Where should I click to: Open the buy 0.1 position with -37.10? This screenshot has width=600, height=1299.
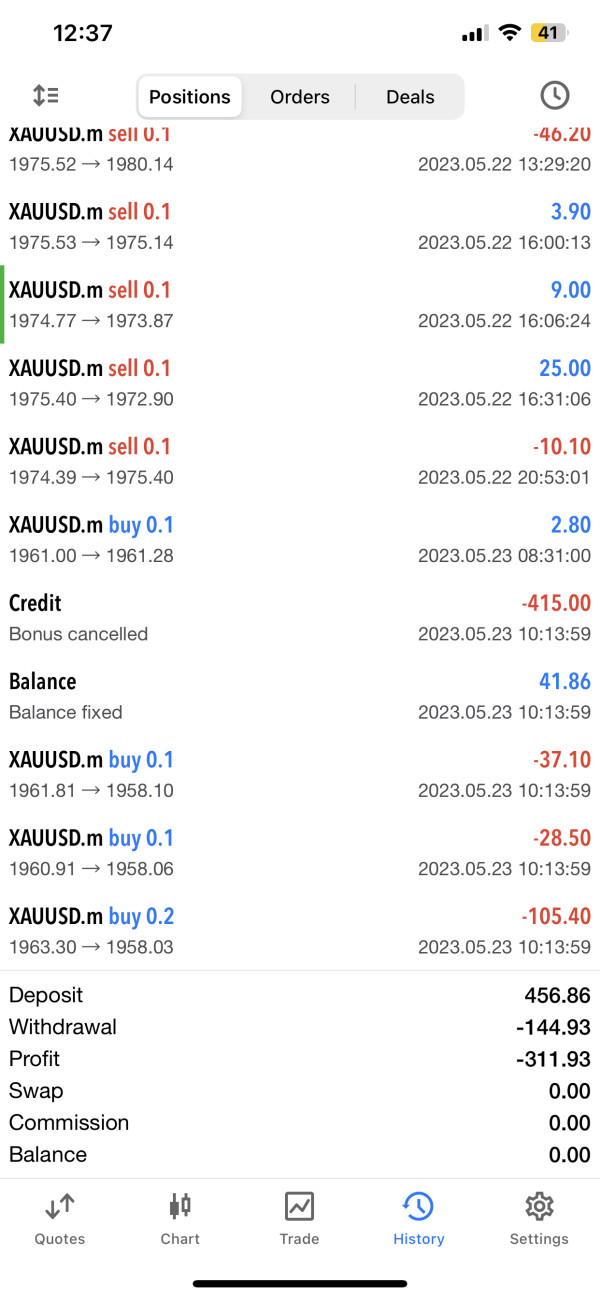(x=300, y=775)
